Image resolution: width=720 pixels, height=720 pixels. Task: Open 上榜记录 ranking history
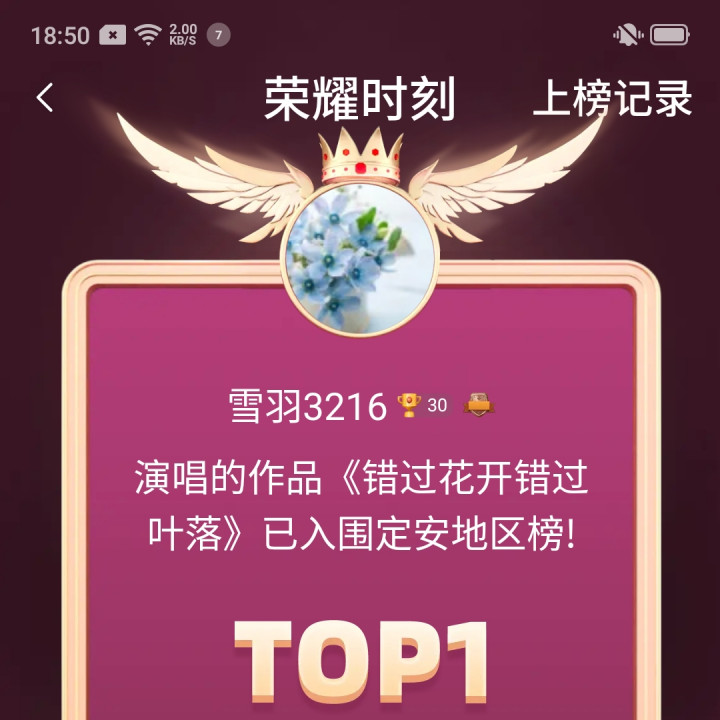click(x=612, y=99)
